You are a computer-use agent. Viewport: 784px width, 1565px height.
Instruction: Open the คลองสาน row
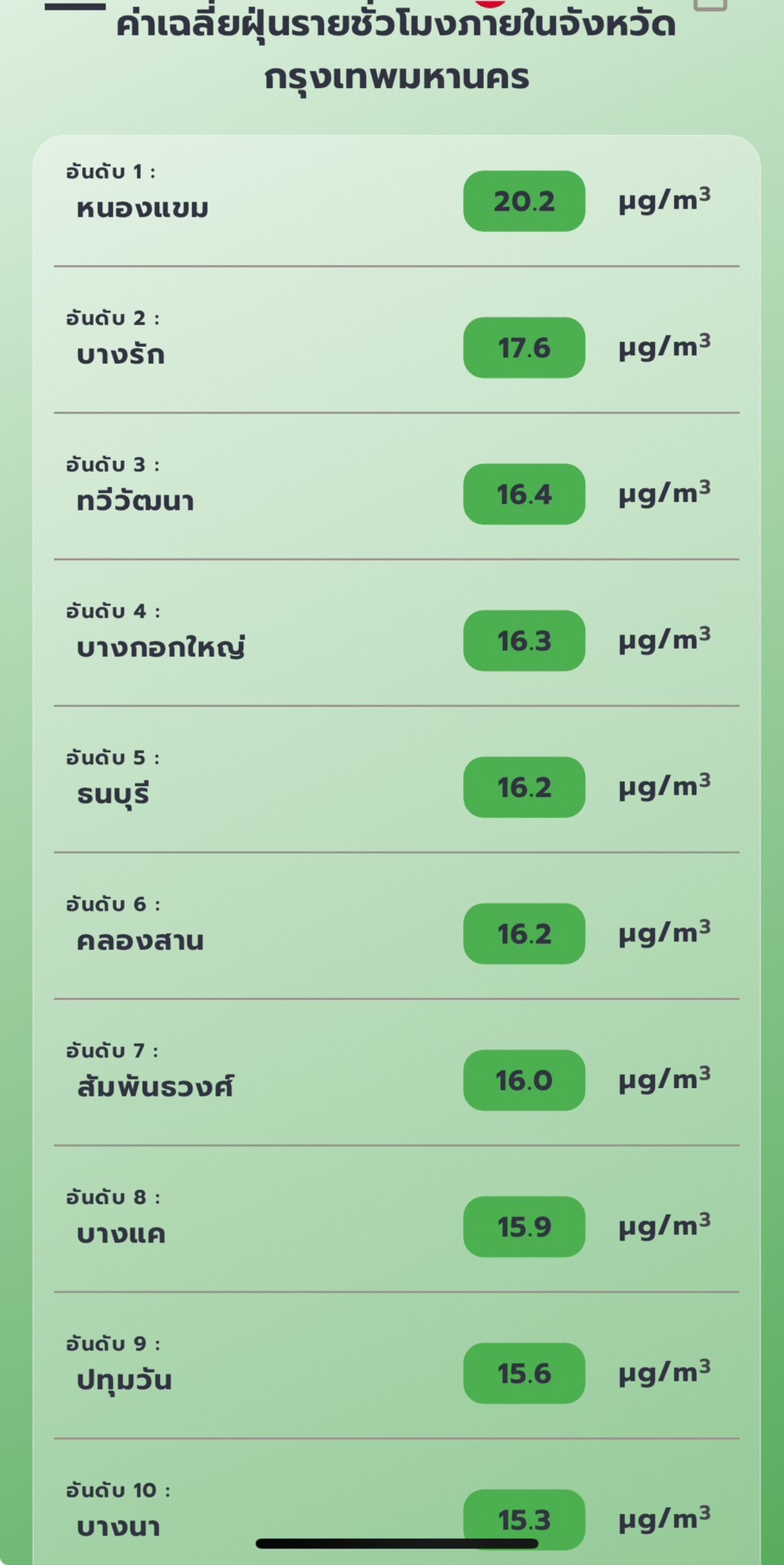pyautogui.click(x=397, y=925)
